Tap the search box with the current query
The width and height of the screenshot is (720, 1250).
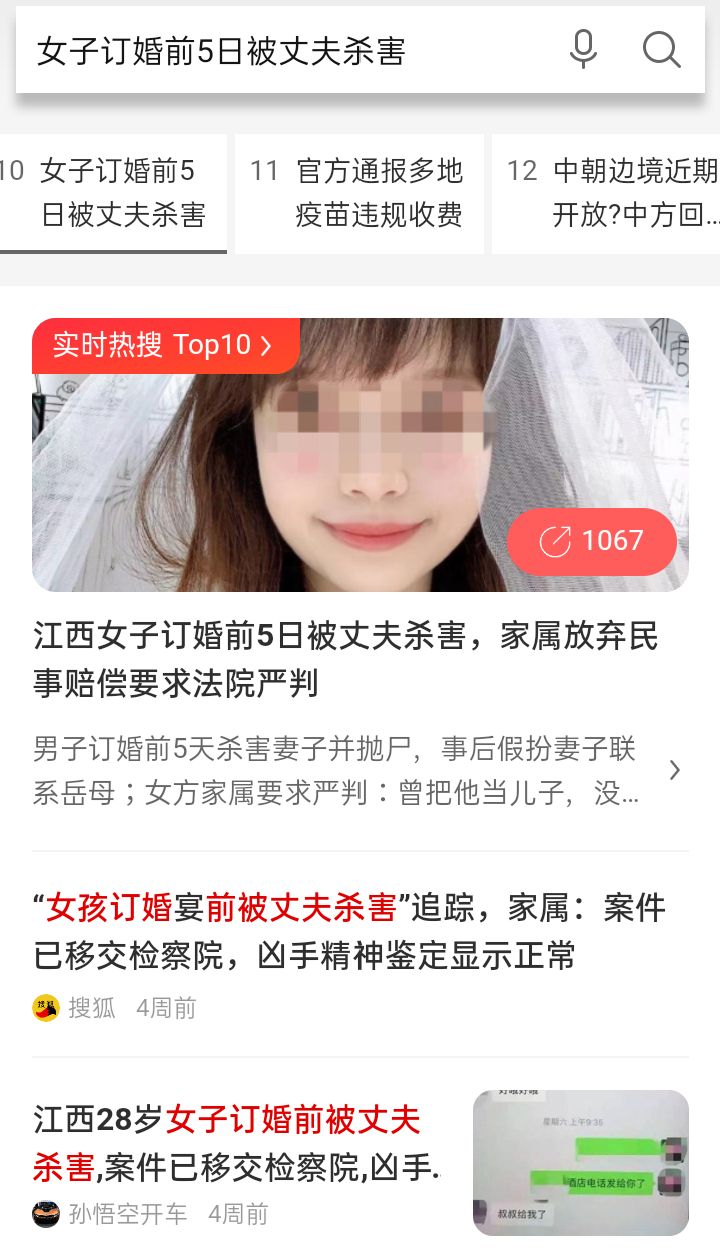pos(290,50)
